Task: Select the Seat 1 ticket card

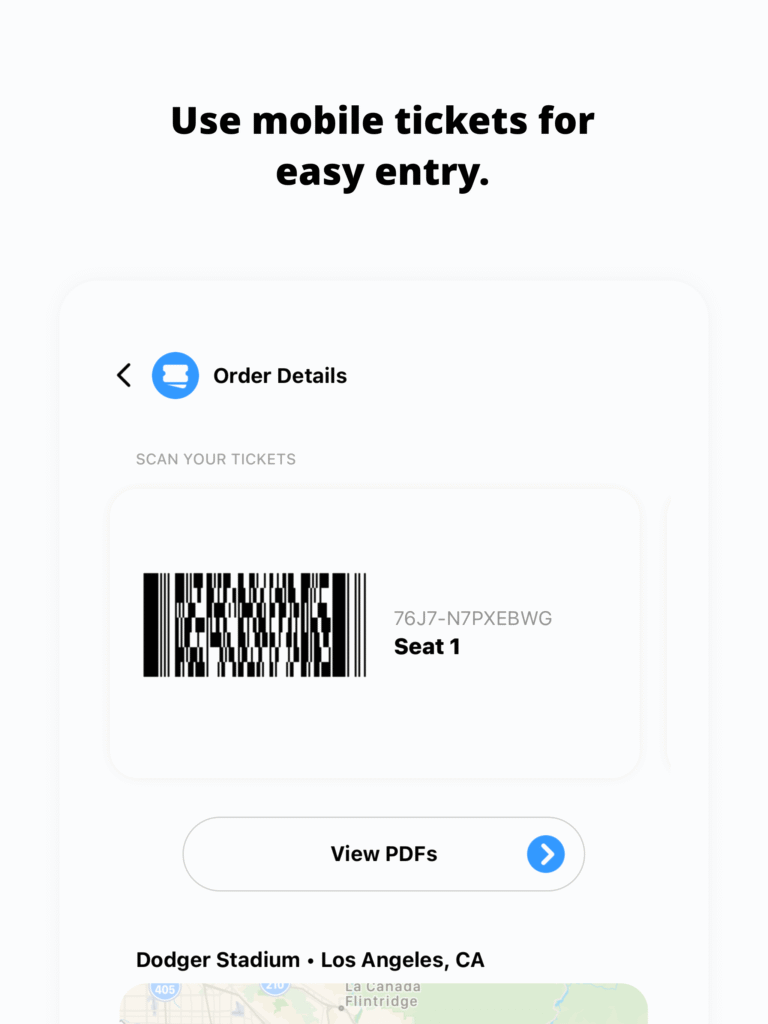Action: tap(374, 634)
